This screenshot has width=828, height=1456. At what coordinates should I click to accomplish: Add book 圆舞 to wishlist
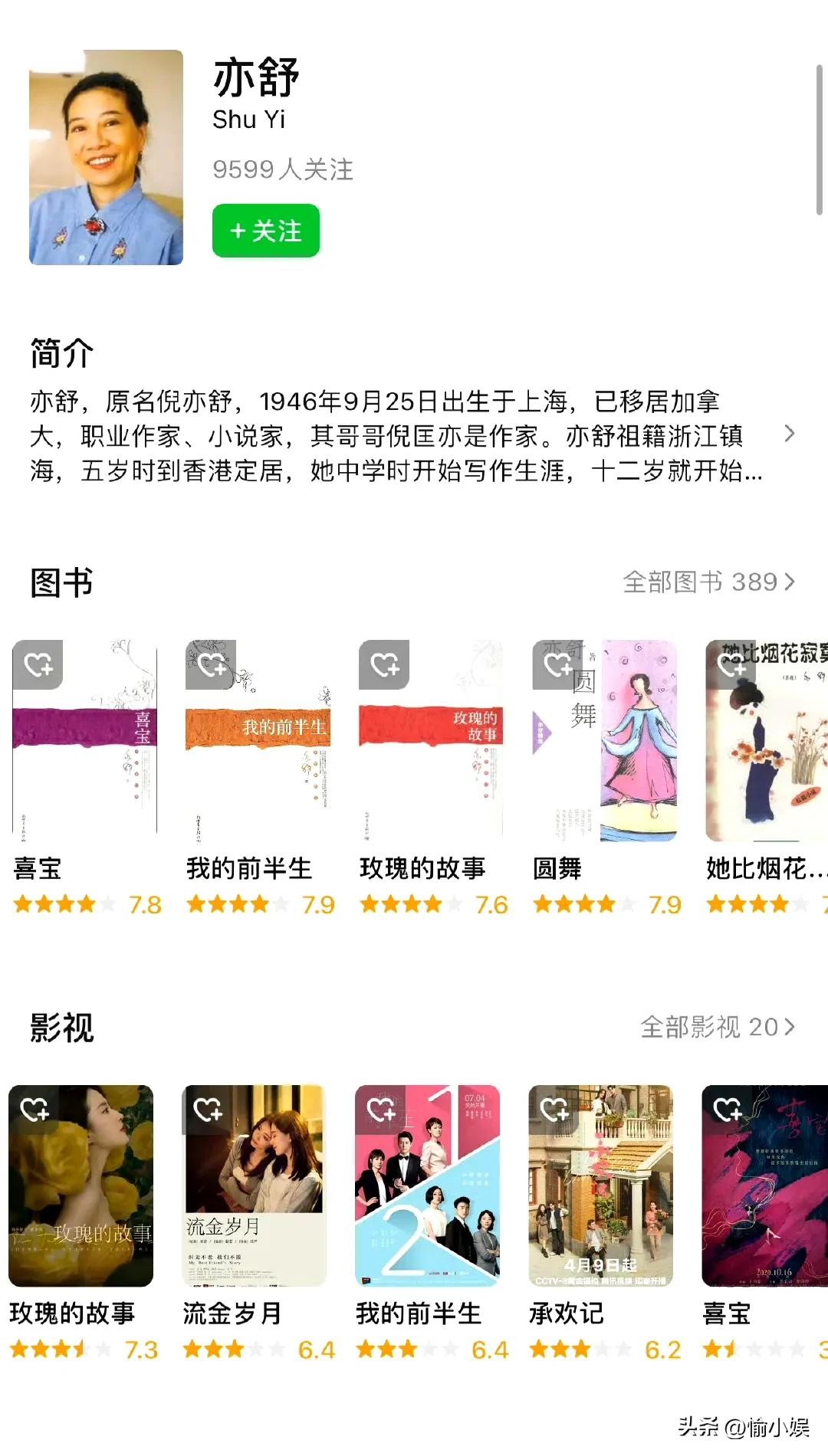point(557,664)
